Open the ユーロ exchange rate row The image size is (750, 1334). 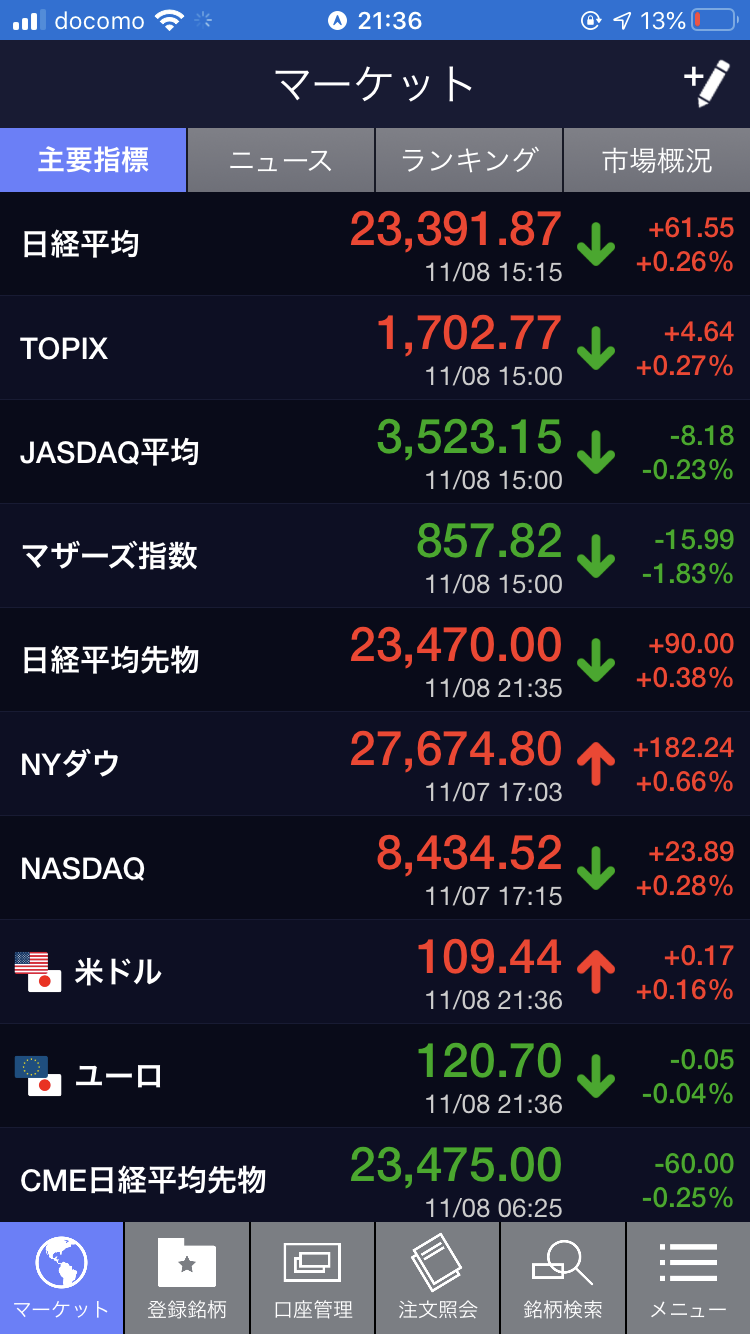(375, 1076)
